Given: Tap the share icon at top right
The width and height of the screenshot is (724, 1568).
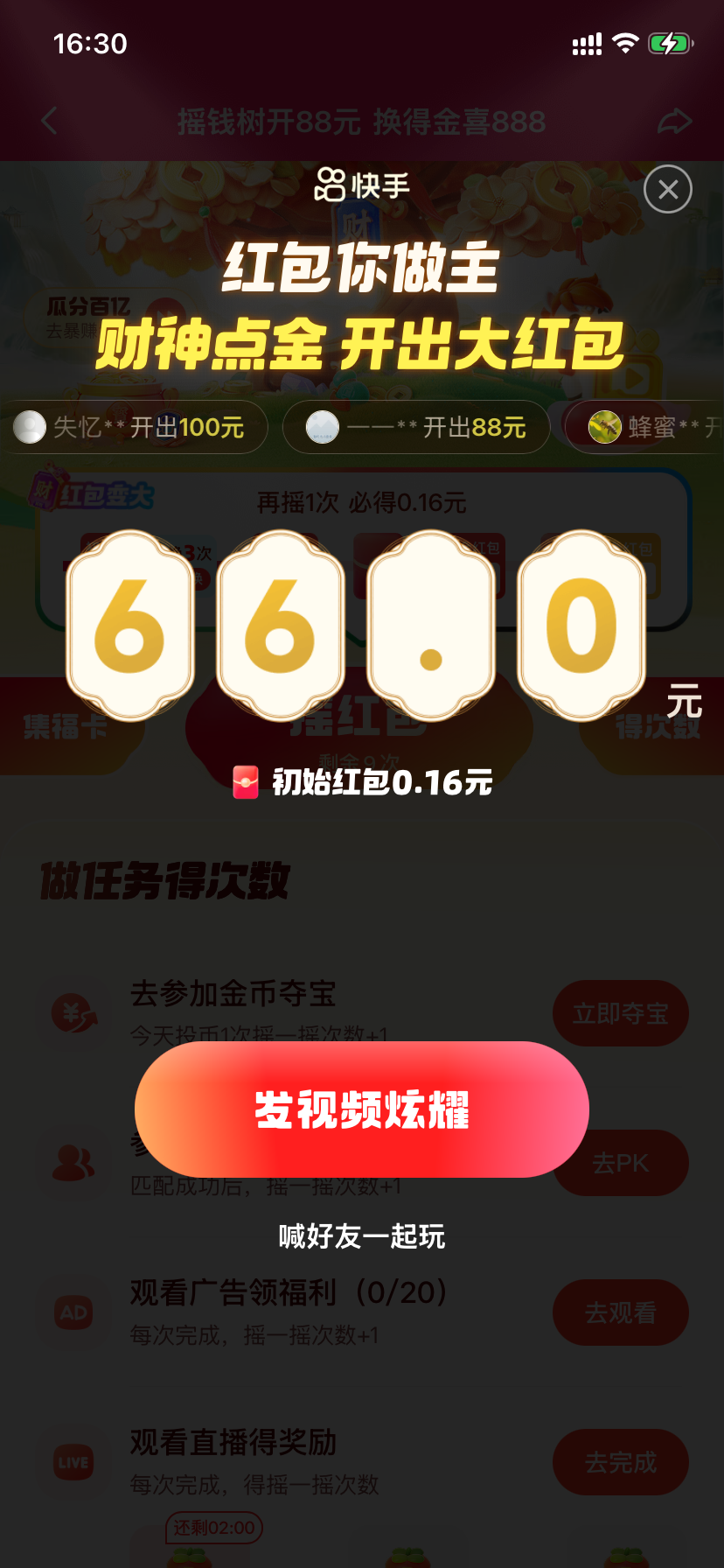Looking at the screenshot, I should click(x=674, y=121).
